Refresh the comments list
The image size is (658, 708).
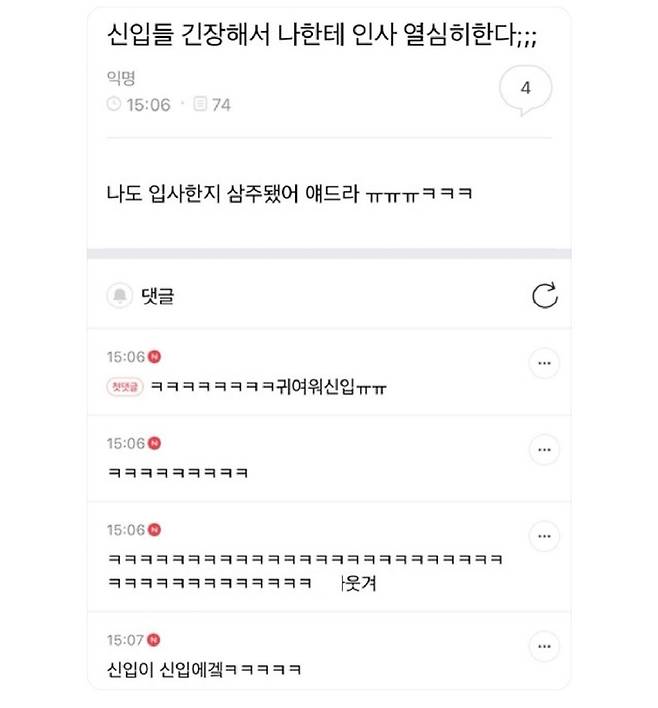point(545,296)
